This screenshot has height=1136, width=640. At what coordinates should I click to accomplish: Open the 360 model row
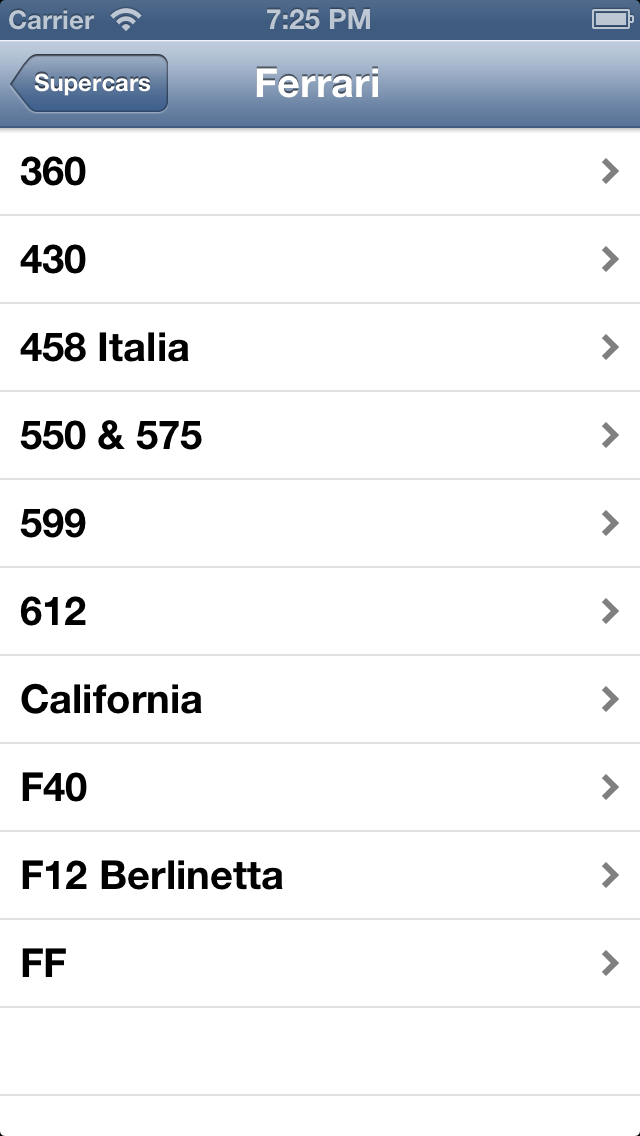[x=320, y=172]
